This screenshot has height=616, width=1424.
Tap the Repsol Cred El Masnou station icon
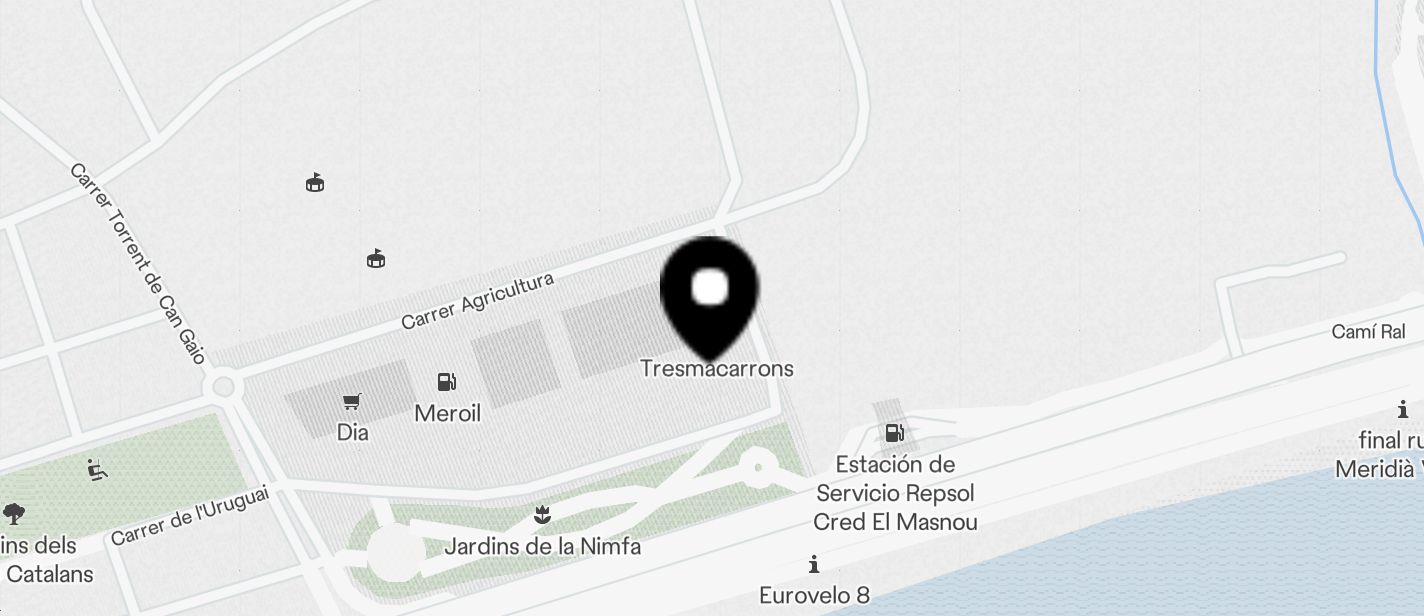coord(894,433)
